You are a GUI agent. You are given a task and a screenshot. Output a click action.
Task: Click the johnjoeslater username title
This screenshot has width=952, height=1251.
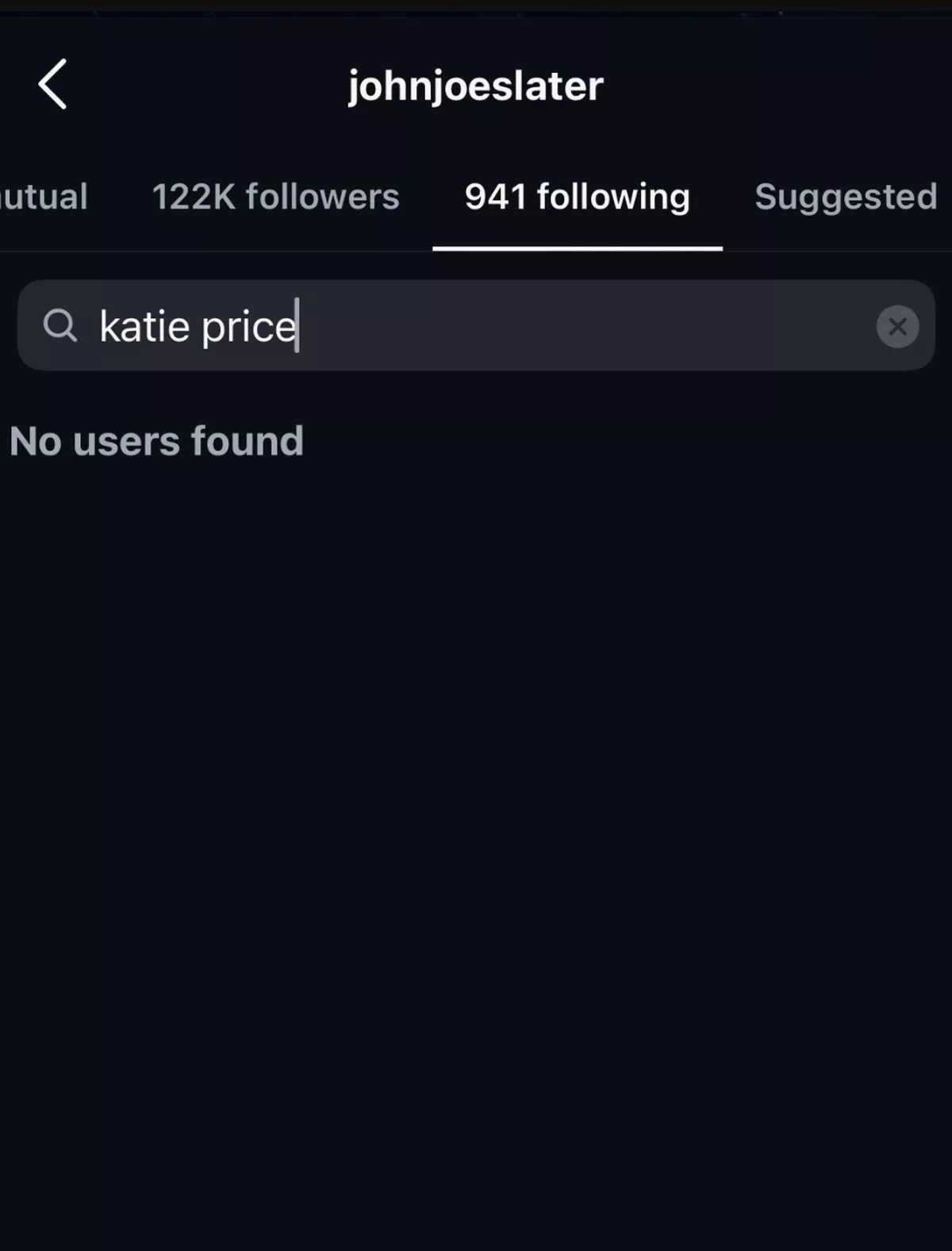click(x=476, y=86)
